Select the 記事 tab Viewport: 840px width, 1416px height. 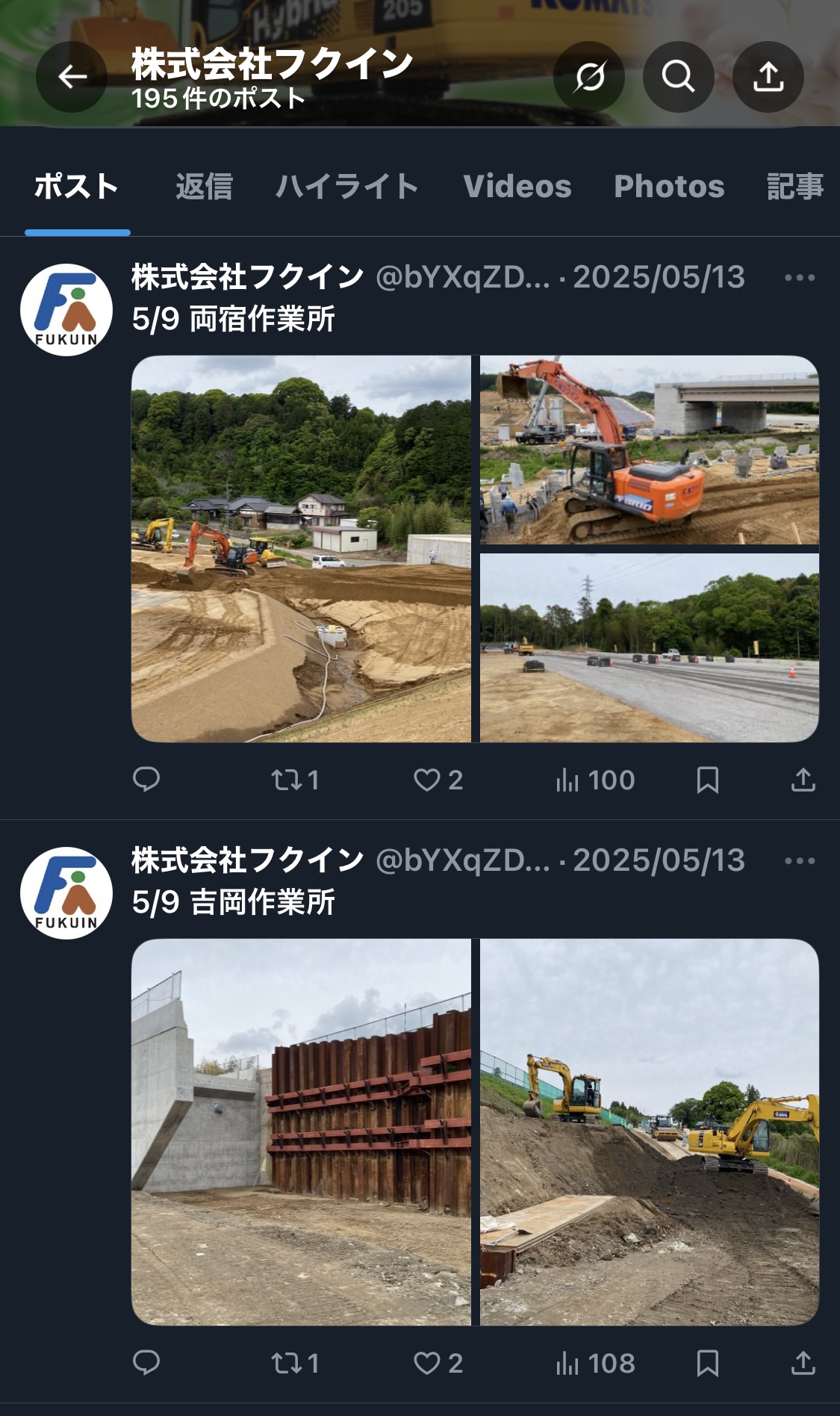coord(794,187)
